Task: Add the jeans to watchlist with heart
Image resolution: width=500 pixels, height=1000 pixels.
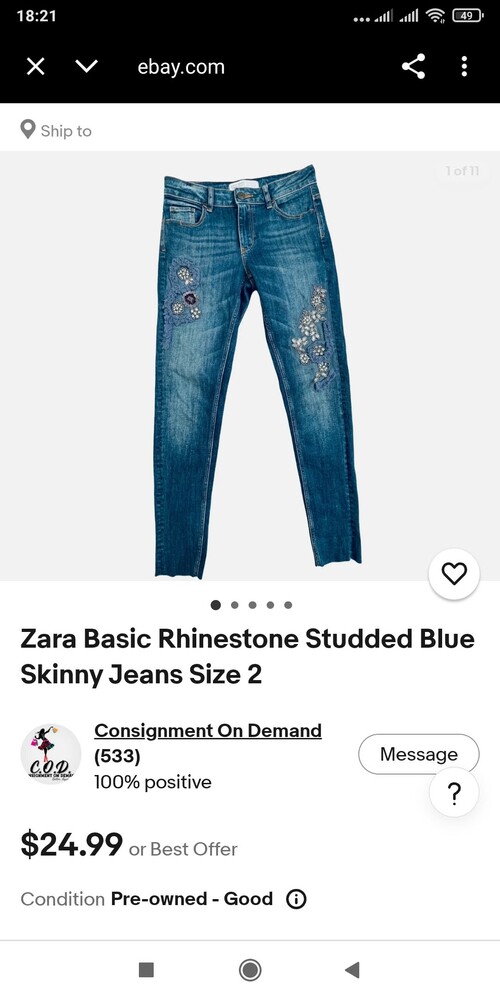Action: coord(454,574)
